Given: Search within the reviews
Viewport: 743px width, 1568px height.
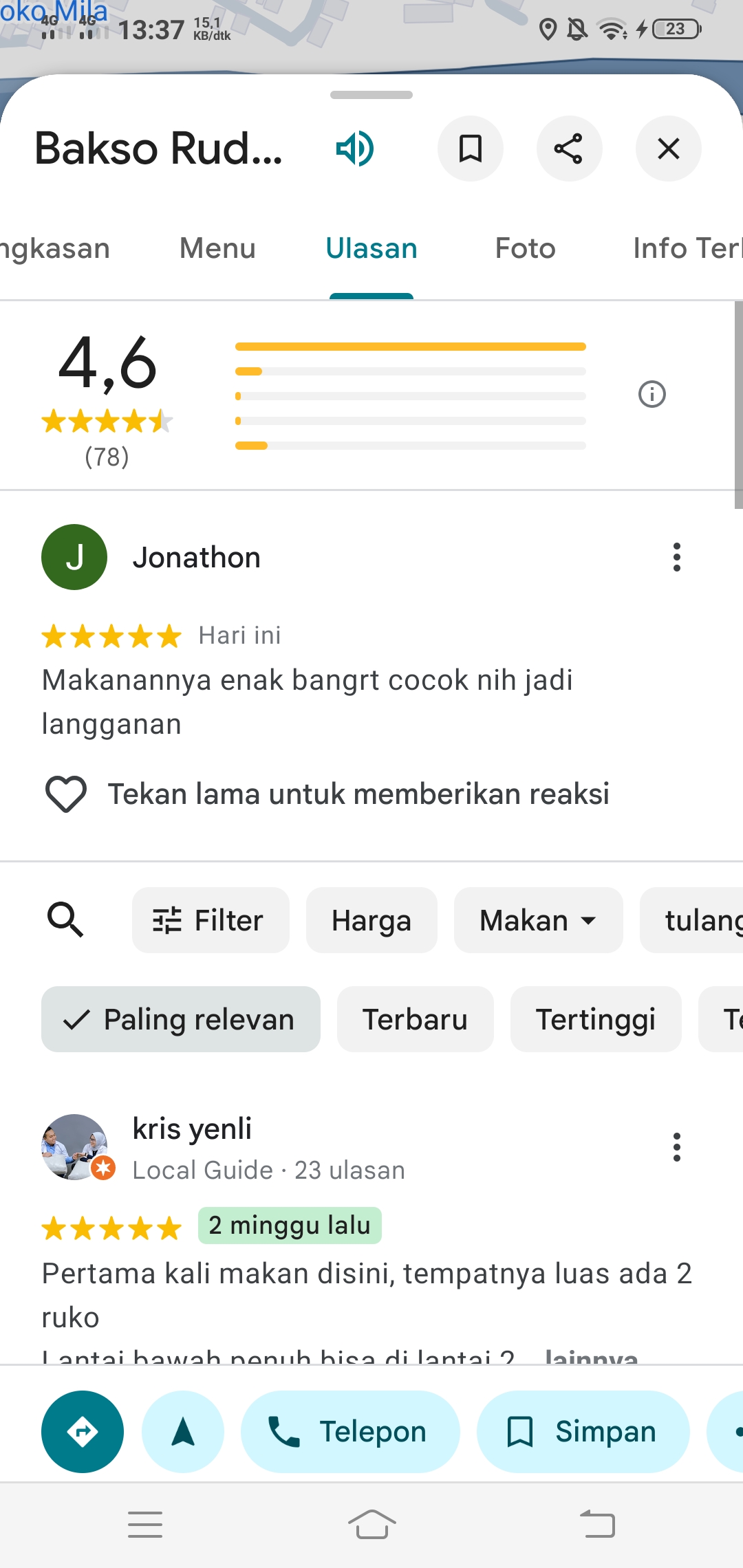Looking at the screenshot, I should coord(65,920).
